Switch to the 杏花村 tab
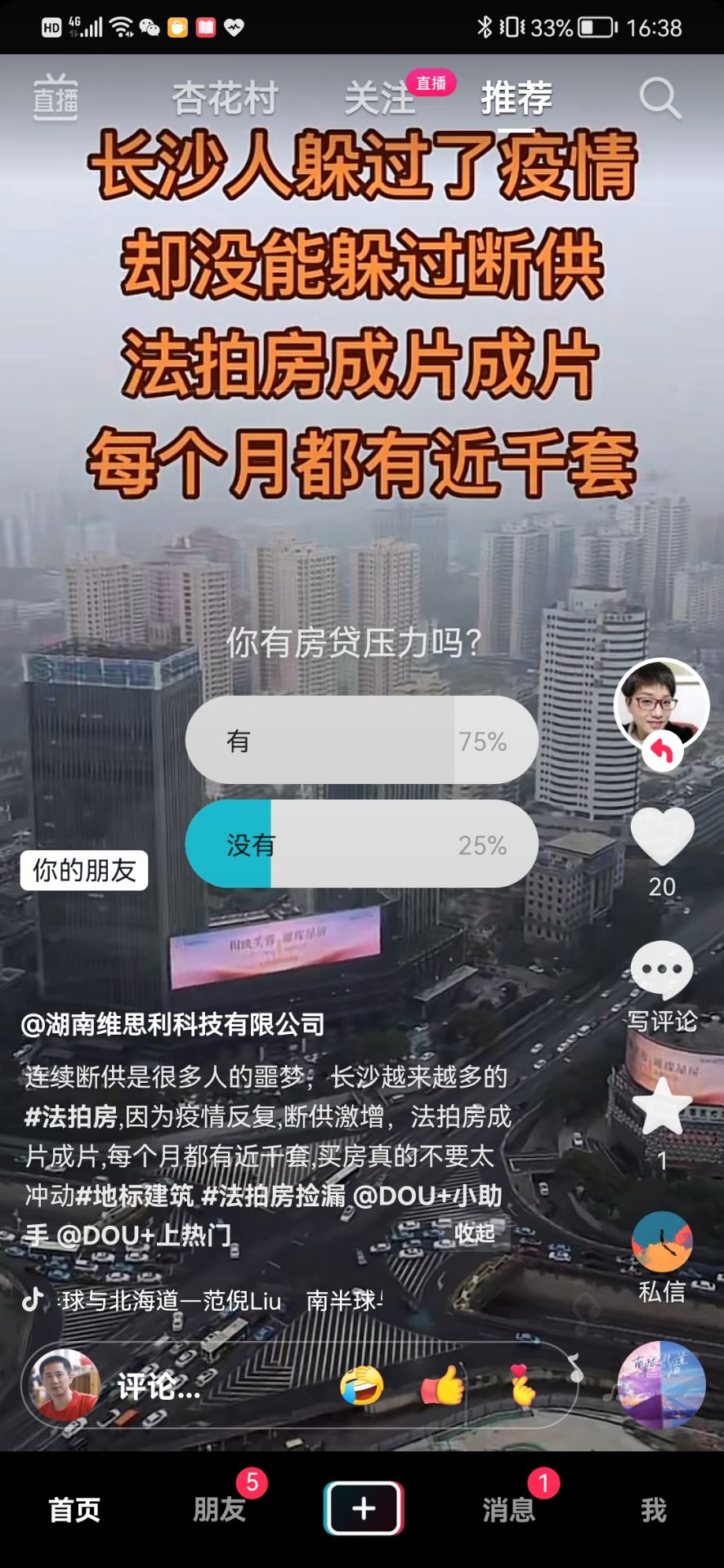 click(225, 99)
